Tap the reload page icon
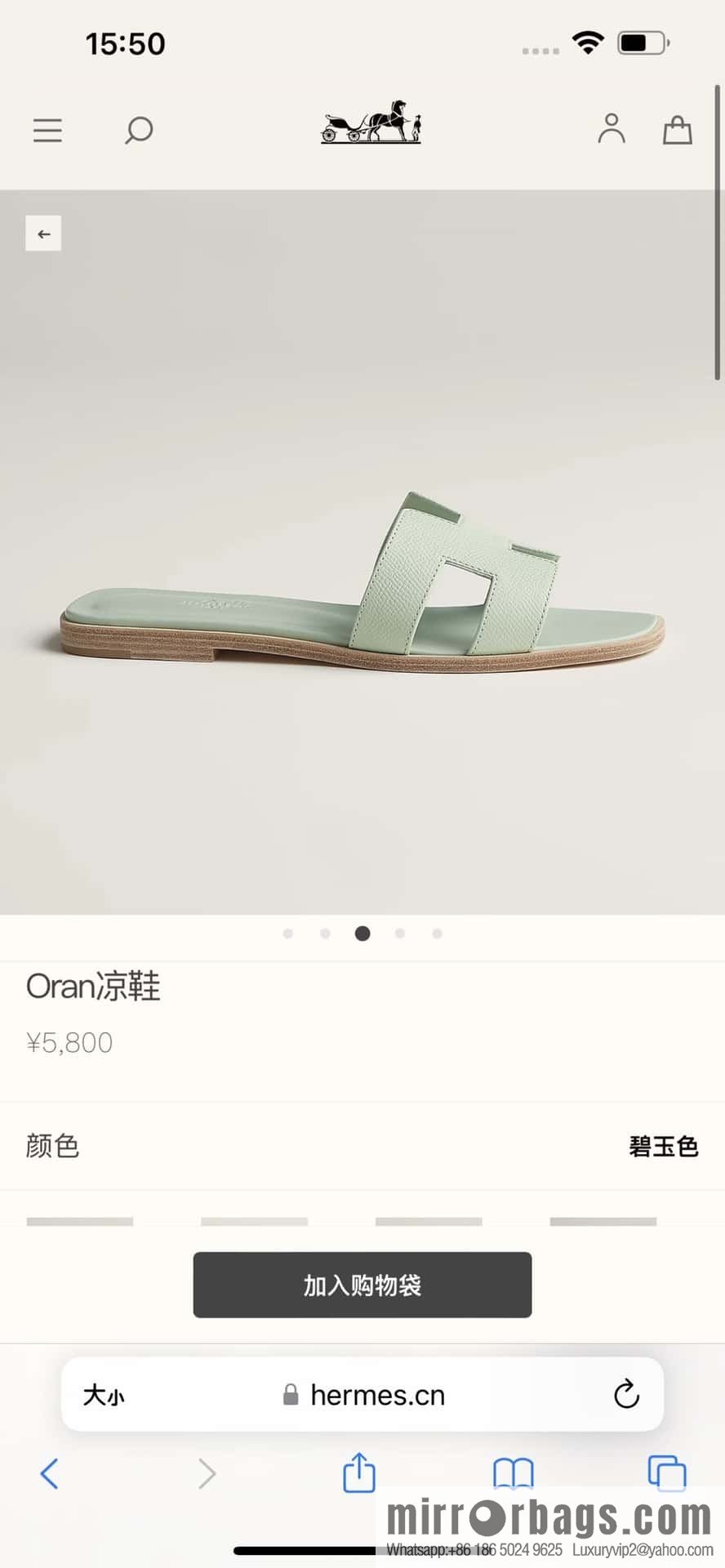Screen dimensions: 725x1568 pos(625,1395)
